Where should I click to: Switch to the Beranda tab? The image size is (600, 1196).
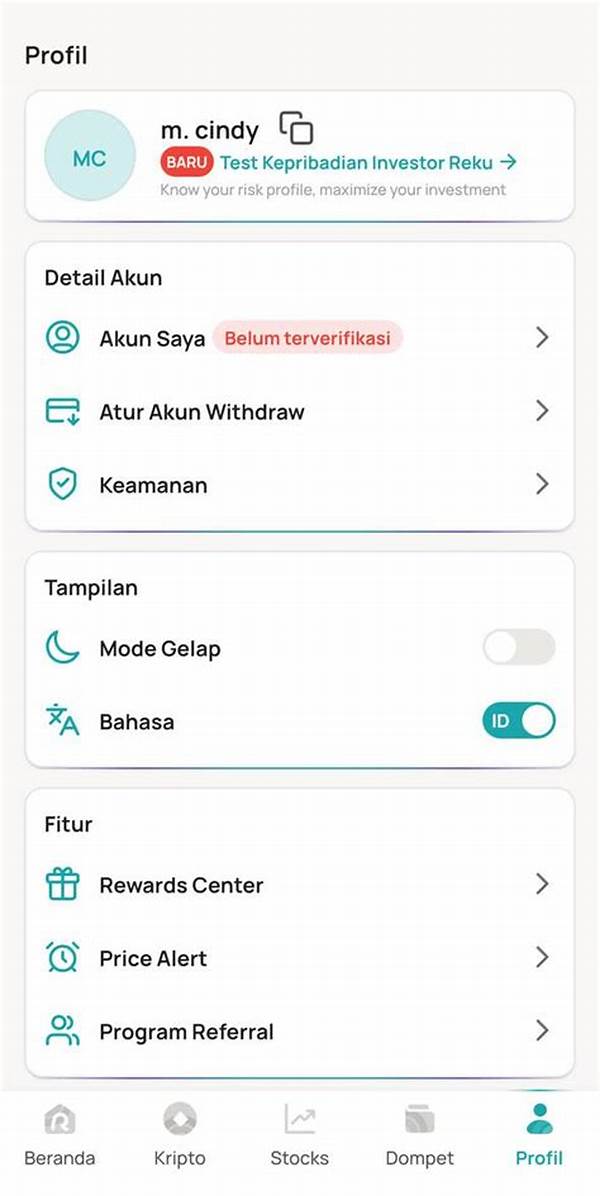(60, 1136)
